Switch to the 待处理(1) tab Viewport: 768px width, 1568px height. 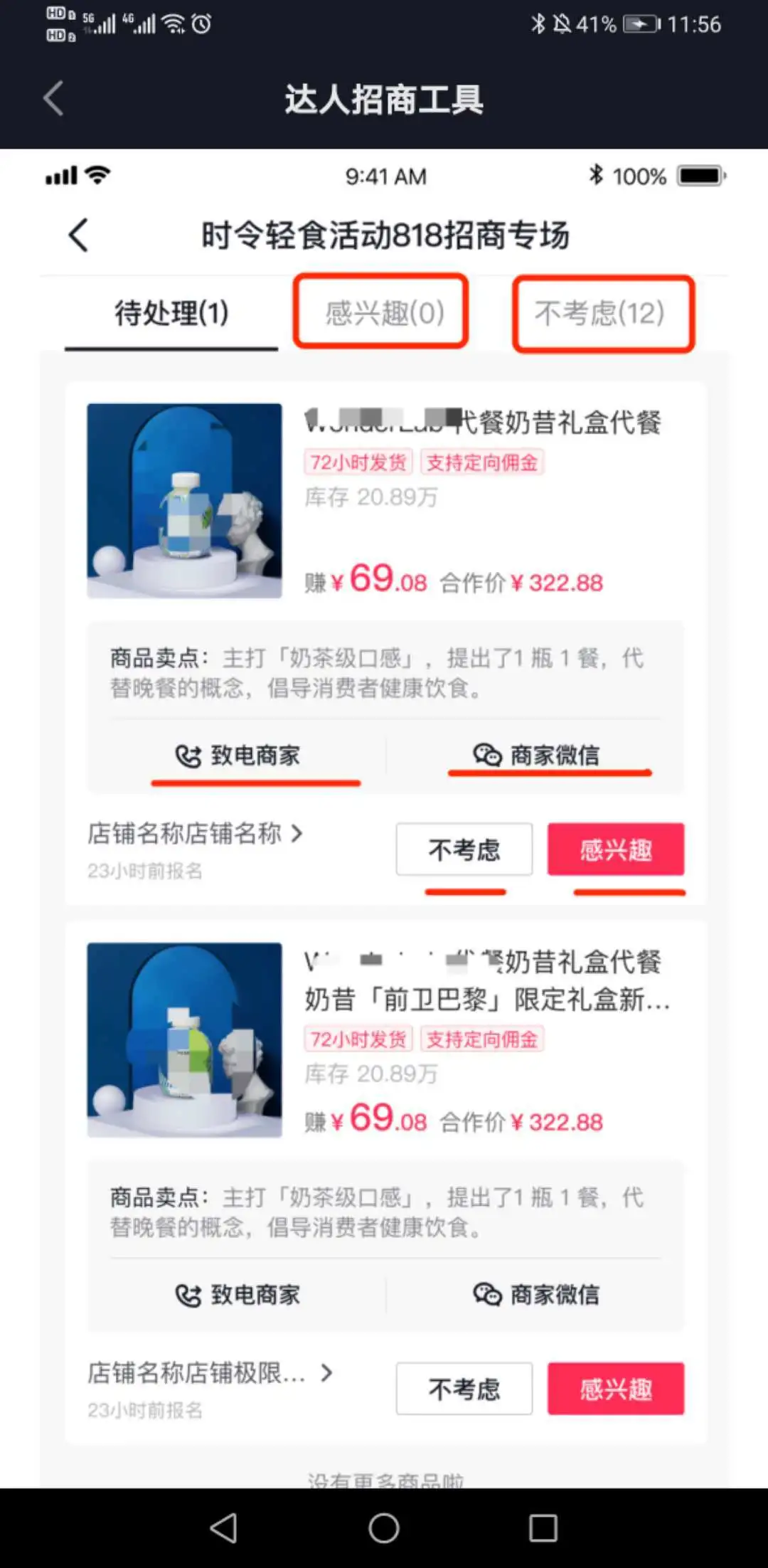171,310
